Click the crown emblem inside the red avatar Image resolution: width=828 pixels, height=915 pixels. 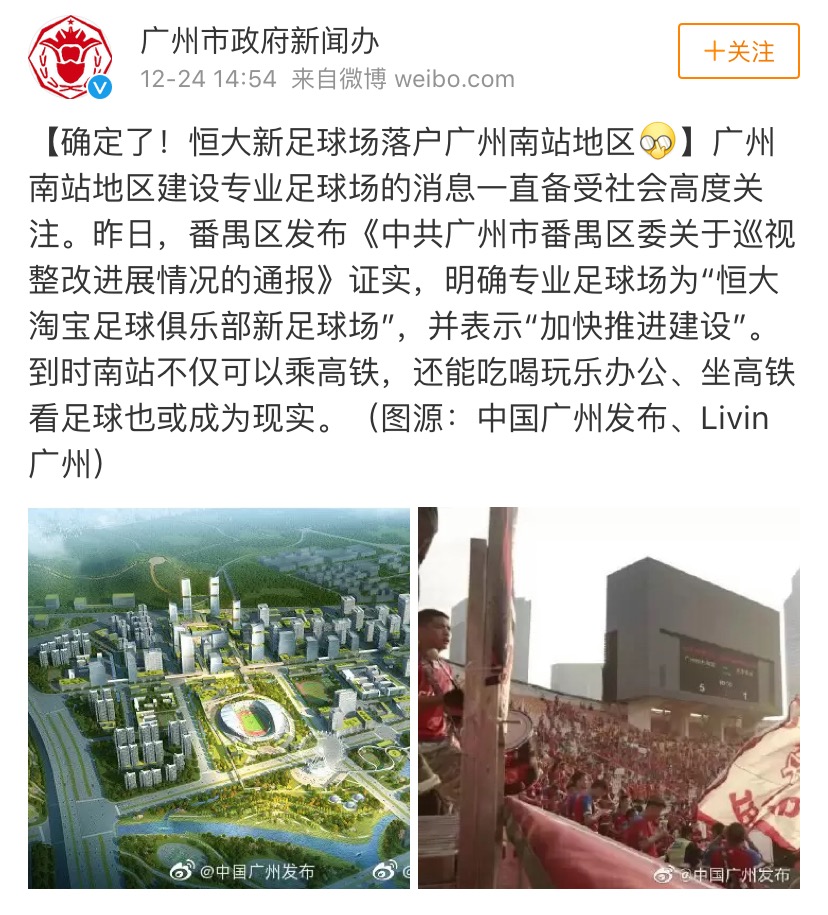click(x=72, y=40)
